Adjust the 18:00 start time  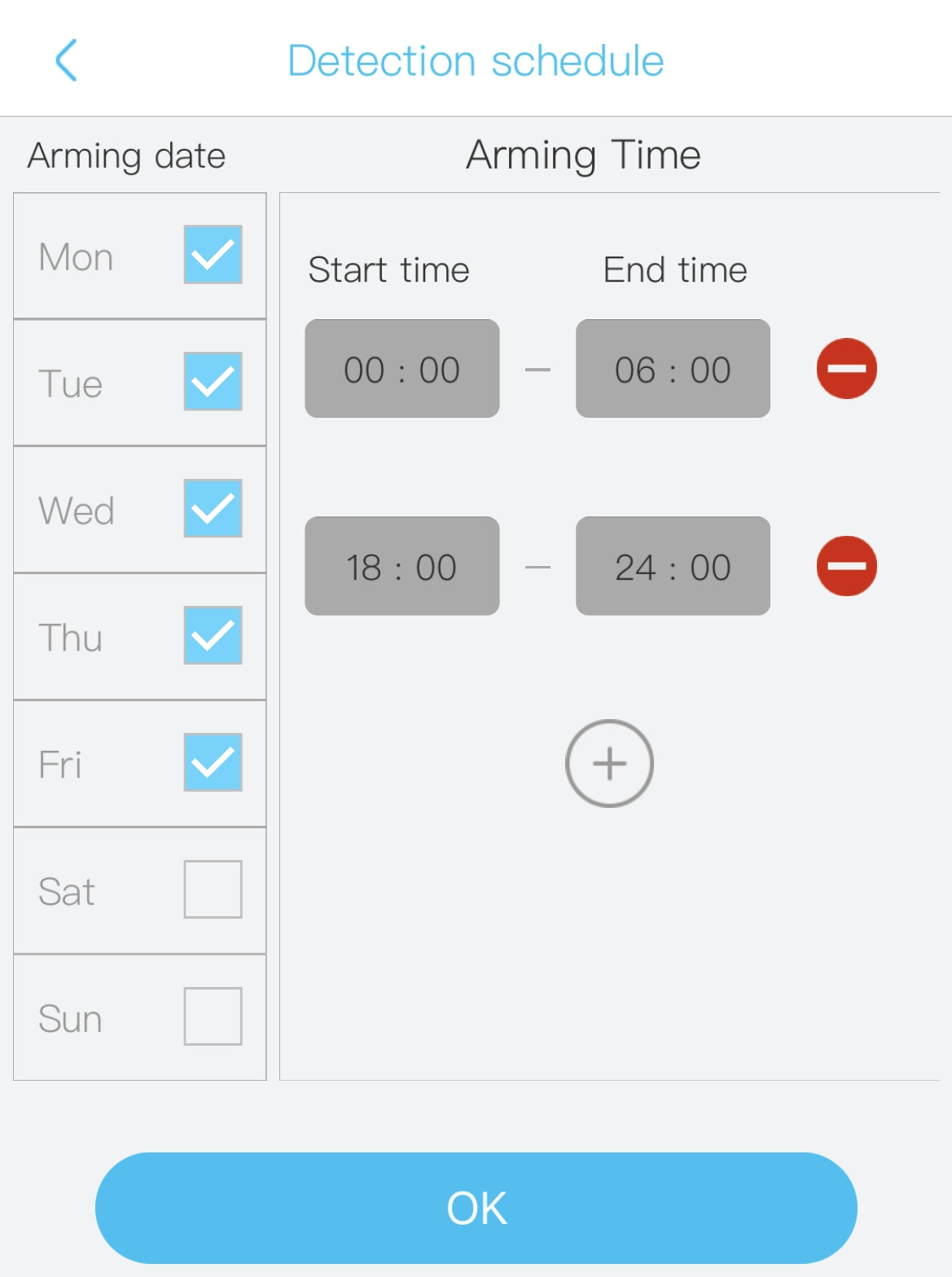pyautogui.click(x=401, y=566)
